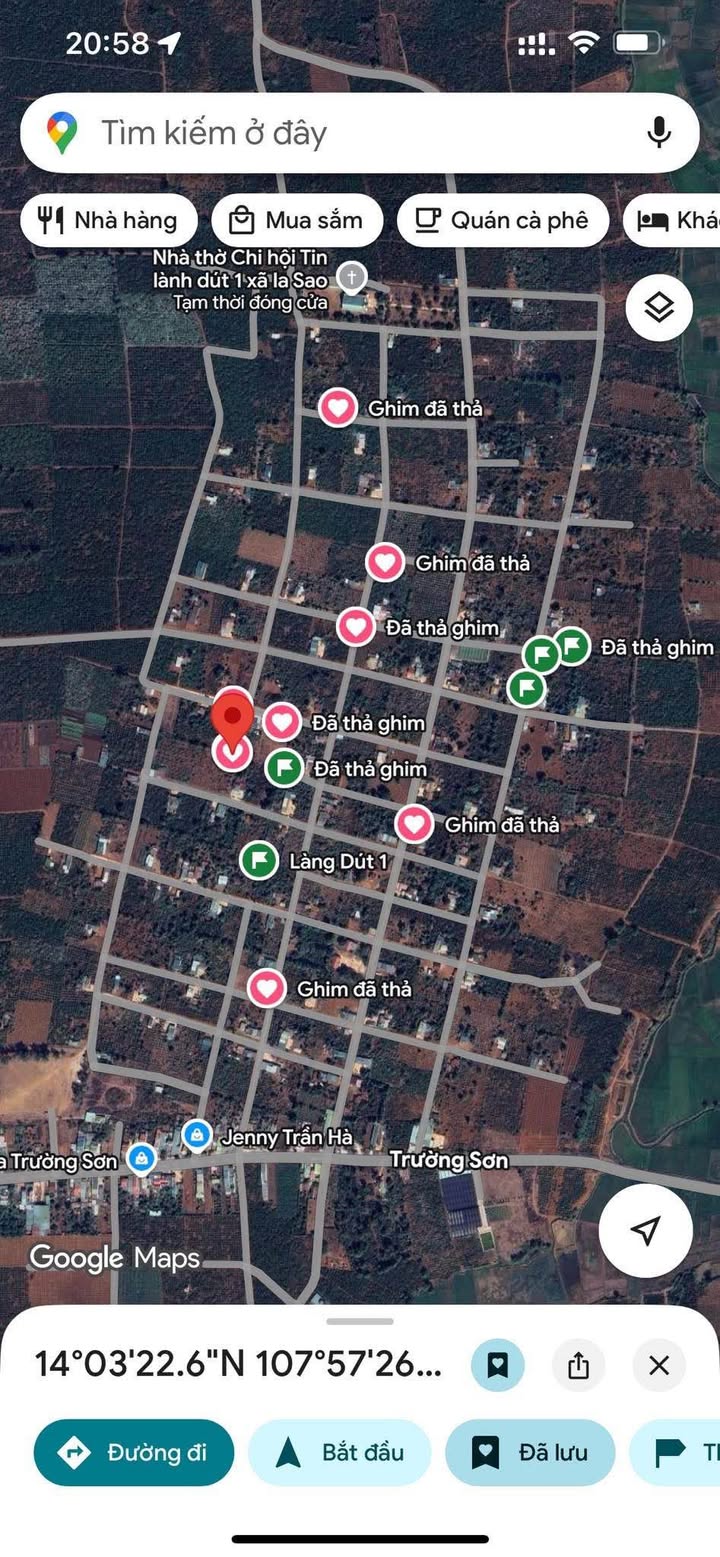Select the 'Quán cà phê' category chip

pos(503,220)
